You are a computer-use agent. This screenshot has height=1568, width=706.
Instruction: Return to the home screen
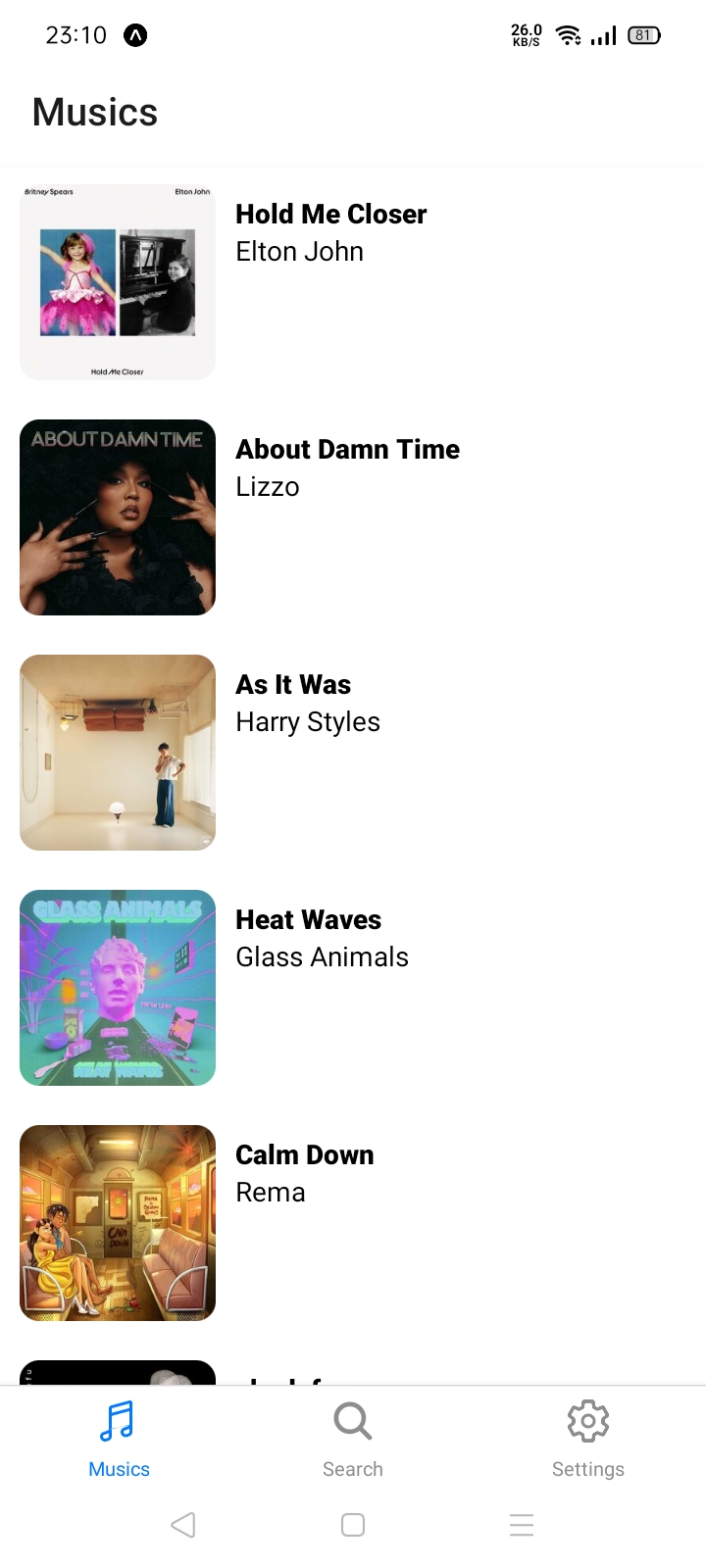click(x=353, y=1525)
